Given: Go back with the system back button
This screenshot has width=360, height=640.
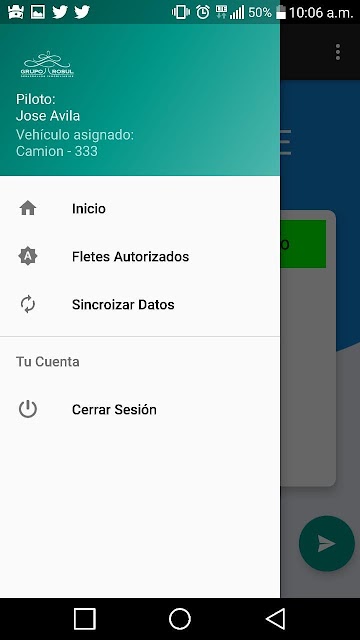Looking at the screenshot, I should pyautogui.click(x=276, y=619).
